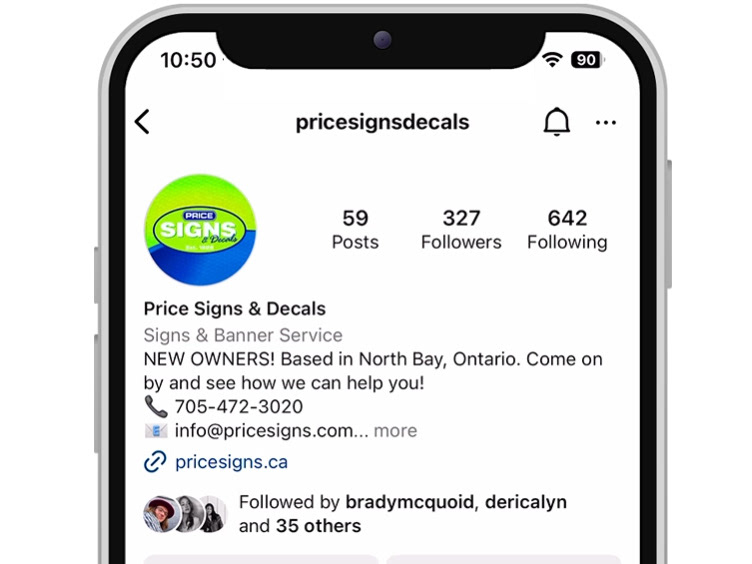The width and height of the screenshot is (752, 564).
Task: Open the notifications bell for pricesignsdecals
Action: 556,122
